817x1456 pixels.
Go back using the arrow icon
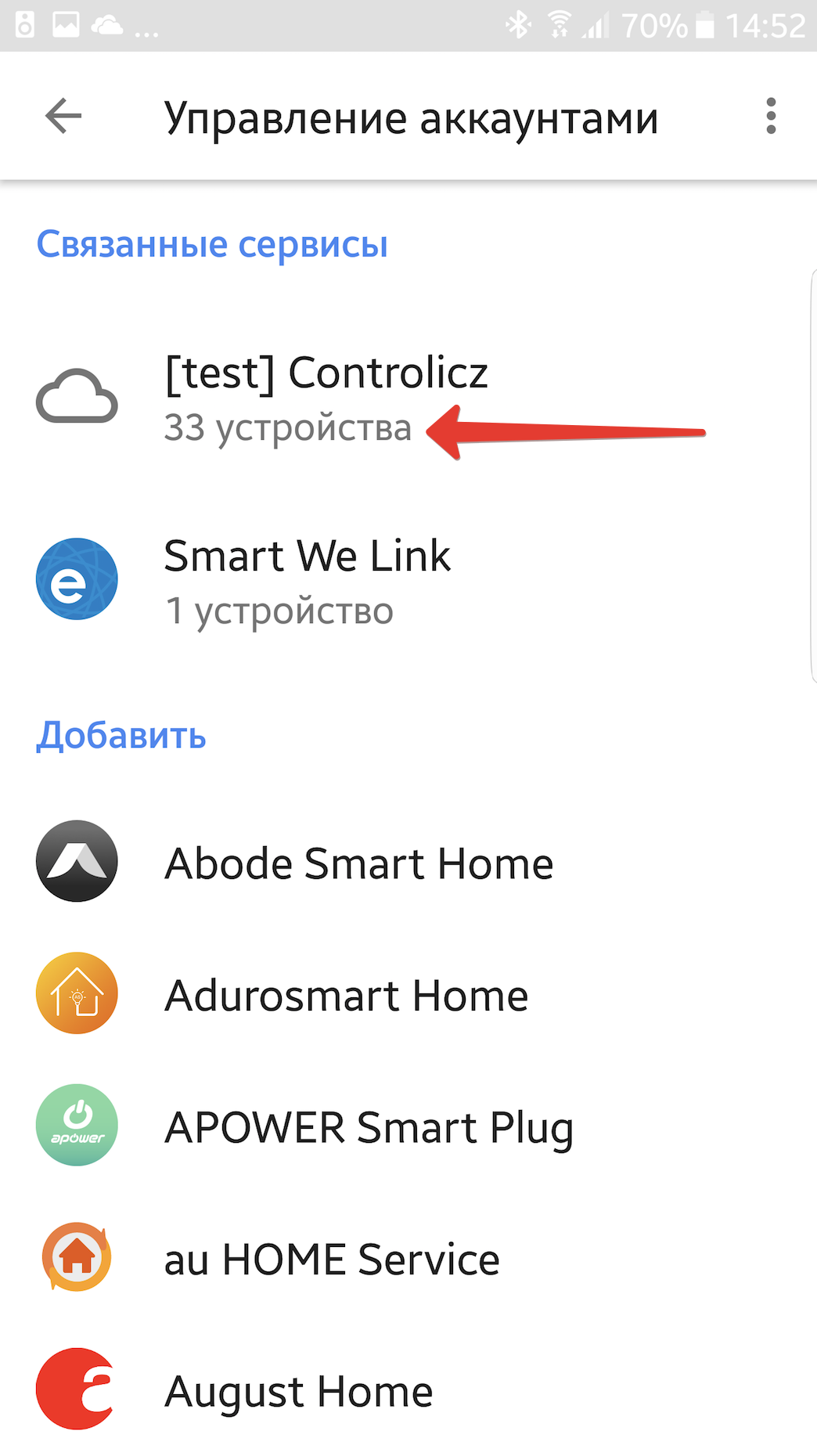63,117
